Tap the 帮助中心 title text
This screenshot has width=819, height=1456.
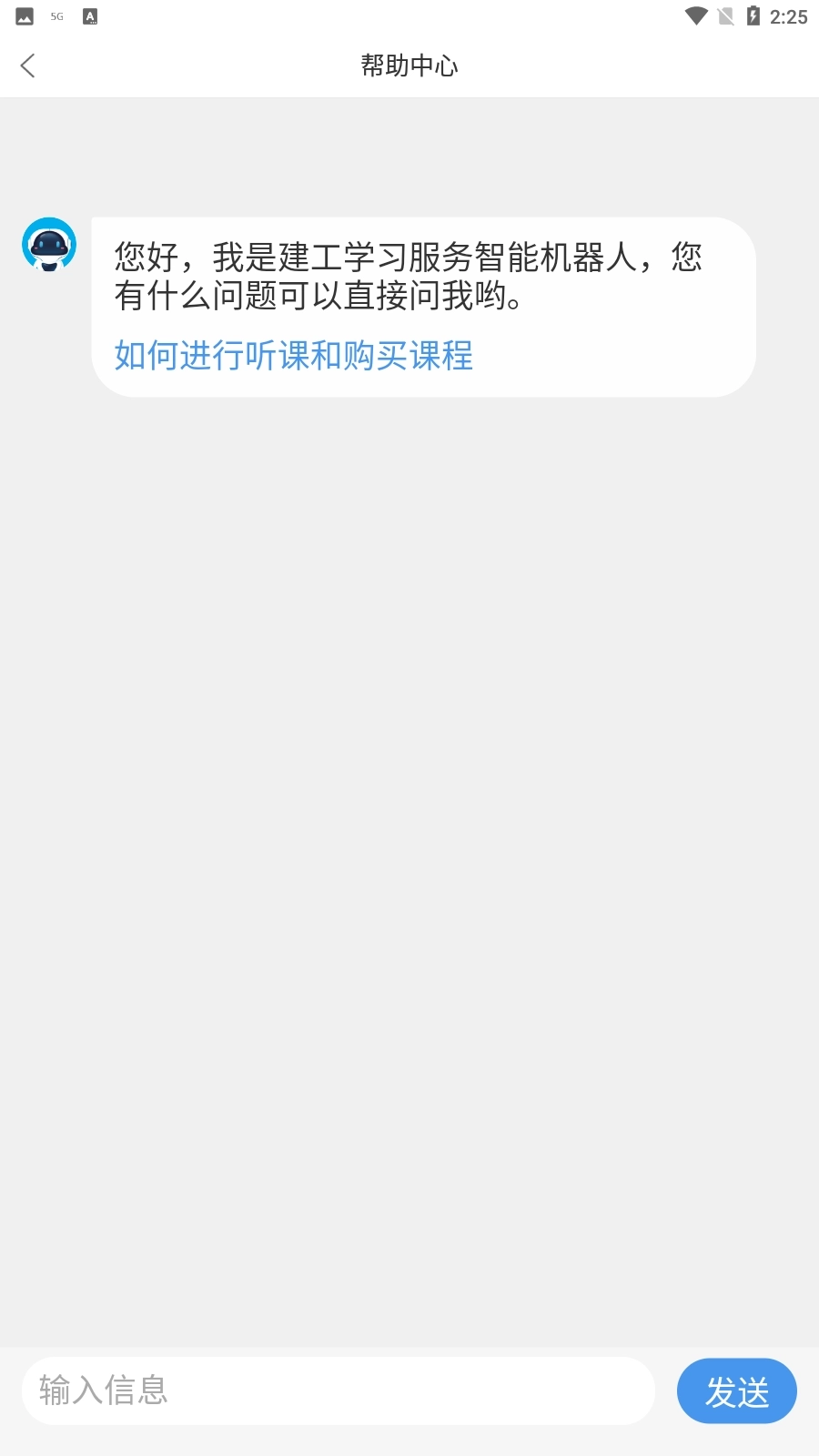(409, 65)
